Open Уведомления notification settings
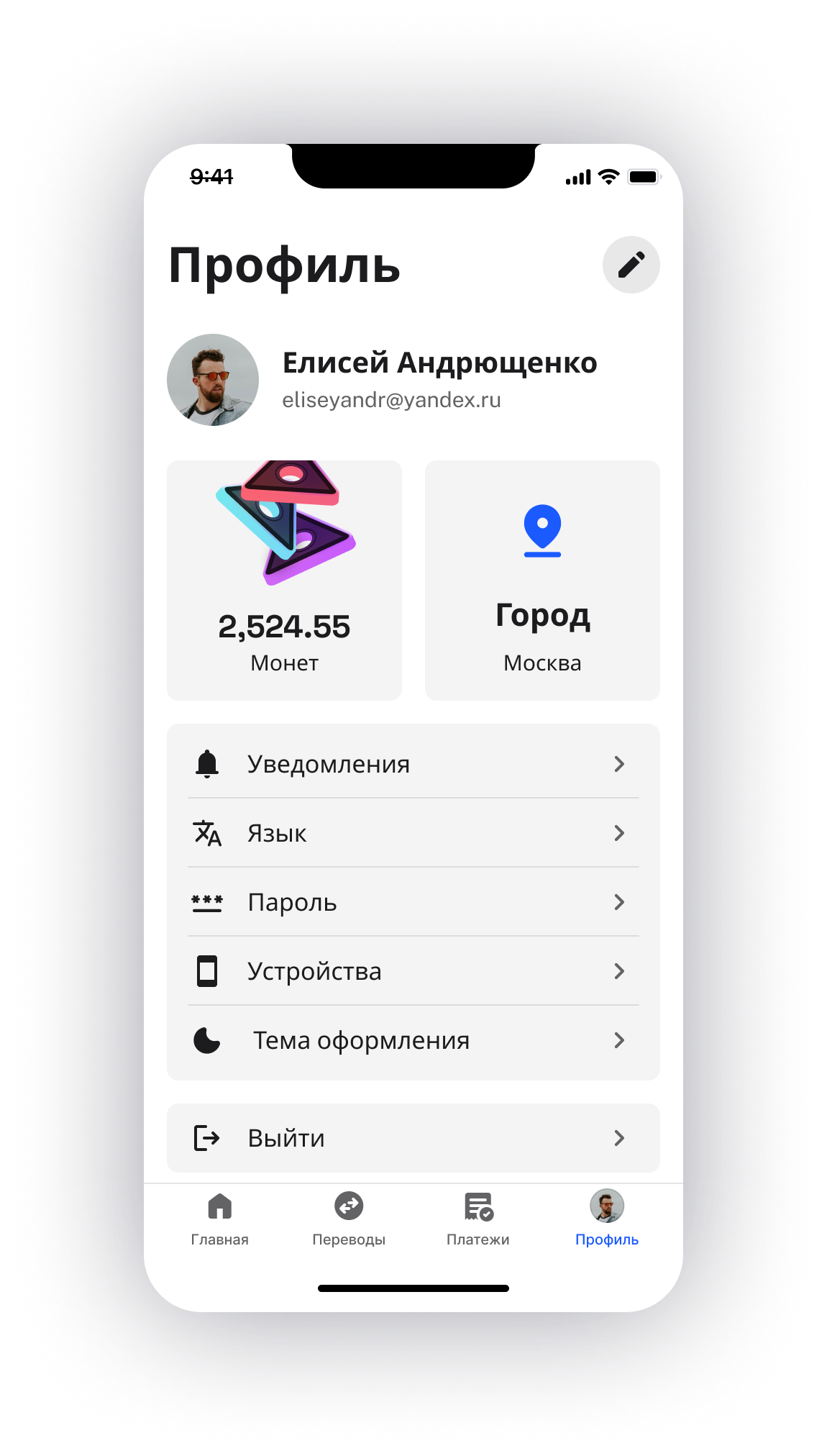The height and width of the screenshot is (1456, 827). click(413, 764)
